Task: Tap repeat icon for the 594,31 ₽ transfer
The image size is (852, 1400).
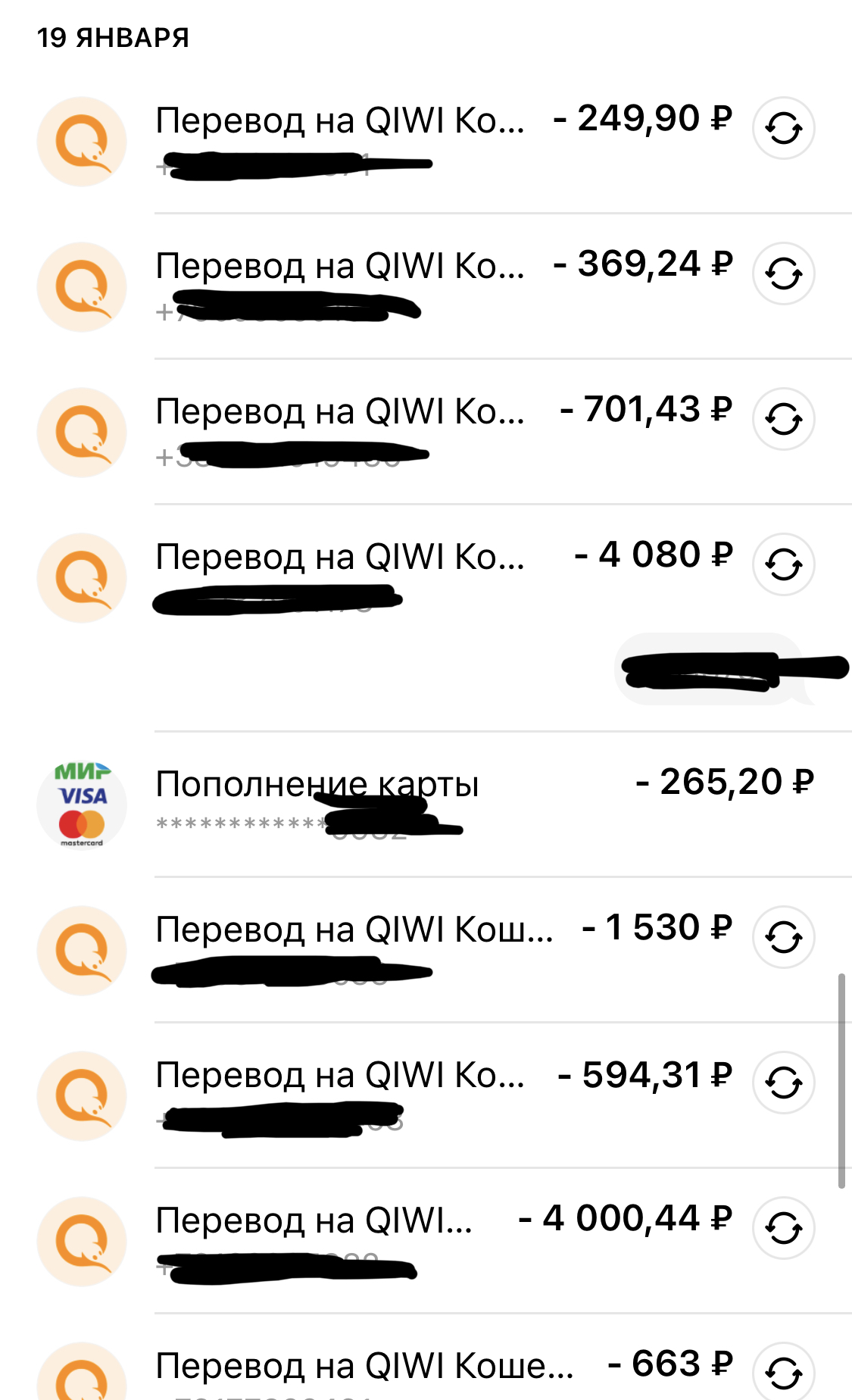Action: (783, 1083)
